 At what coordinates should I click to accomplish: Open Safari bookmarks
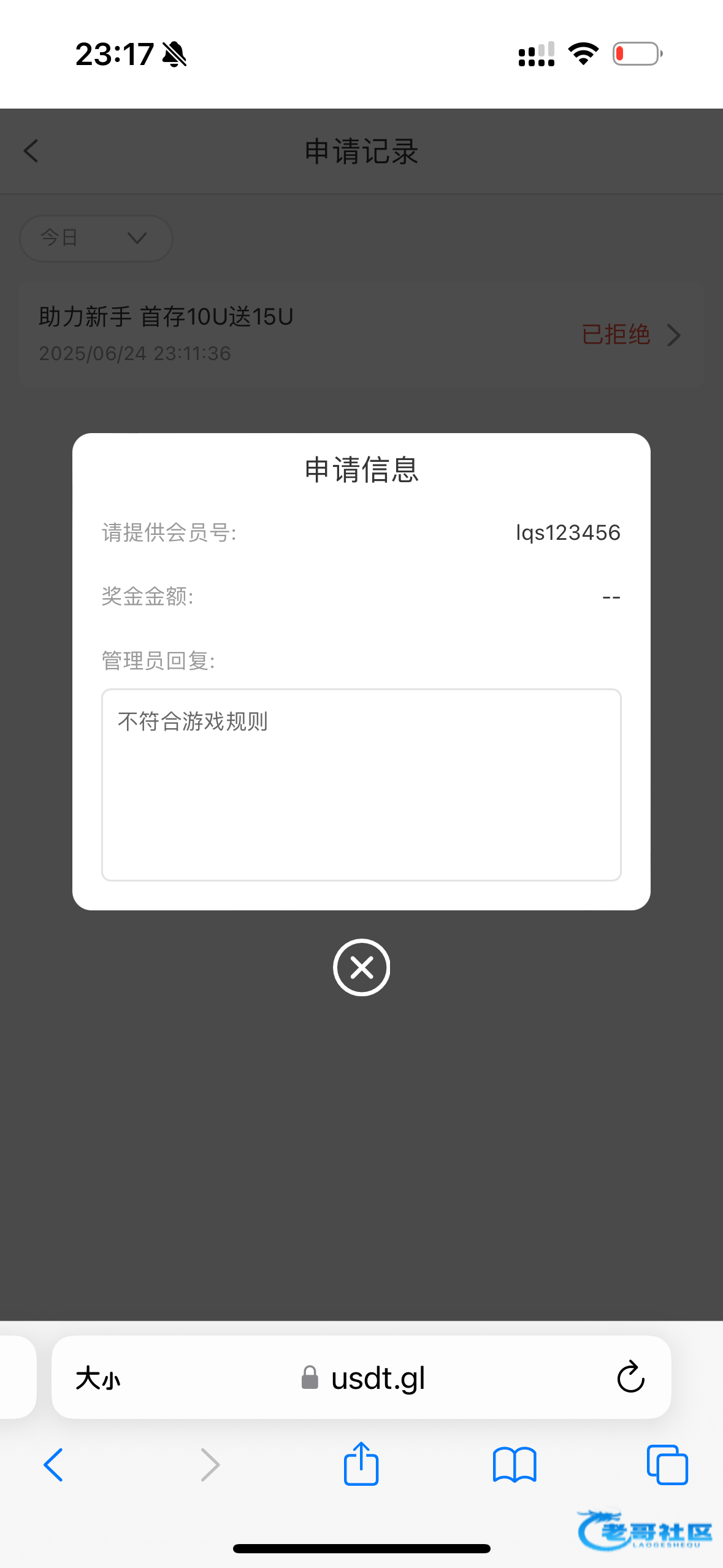click(x=515, y=1465)
